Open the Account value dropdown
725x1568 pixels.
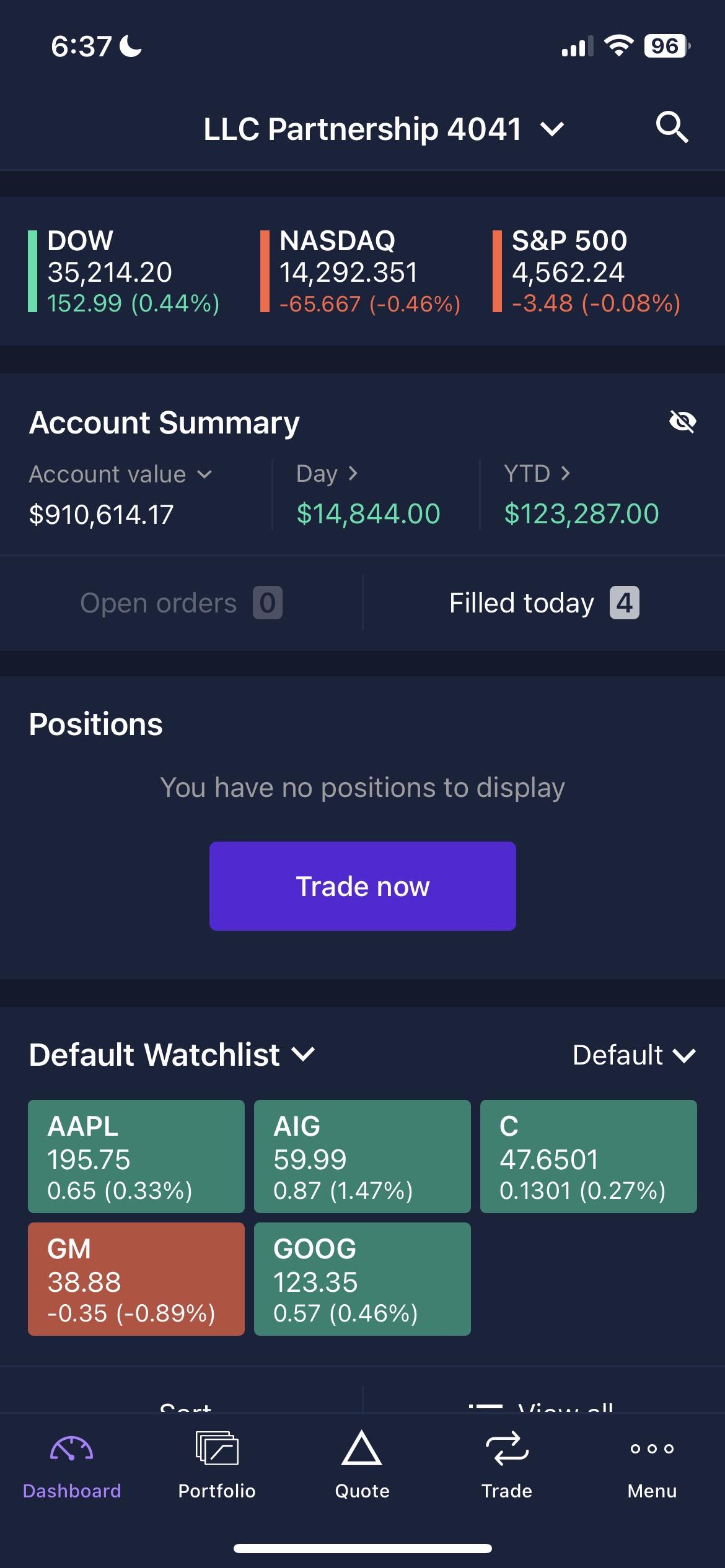pos(121,474)
